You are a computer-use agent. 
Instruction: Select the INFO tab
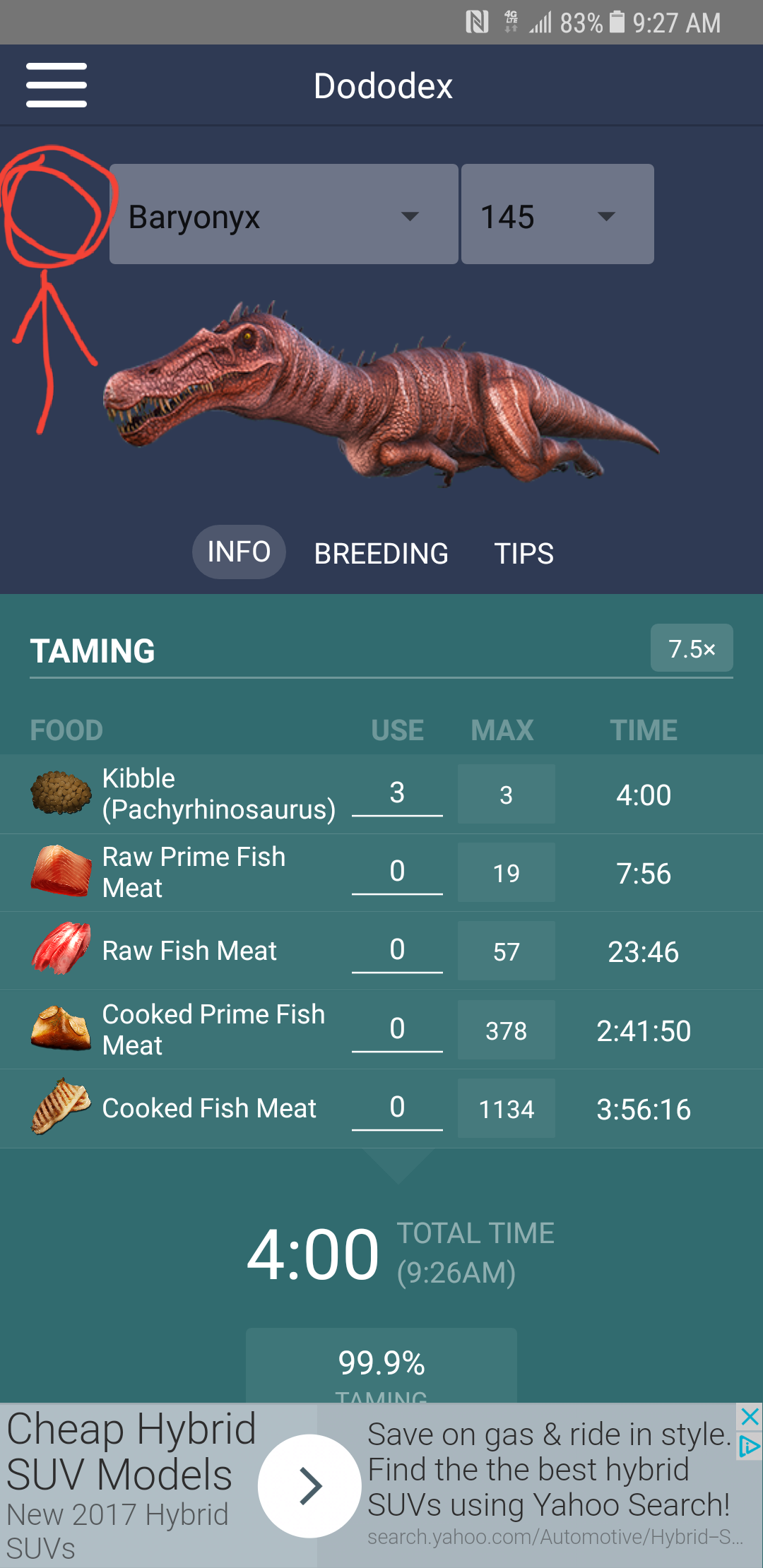click(x=239, y=552)
